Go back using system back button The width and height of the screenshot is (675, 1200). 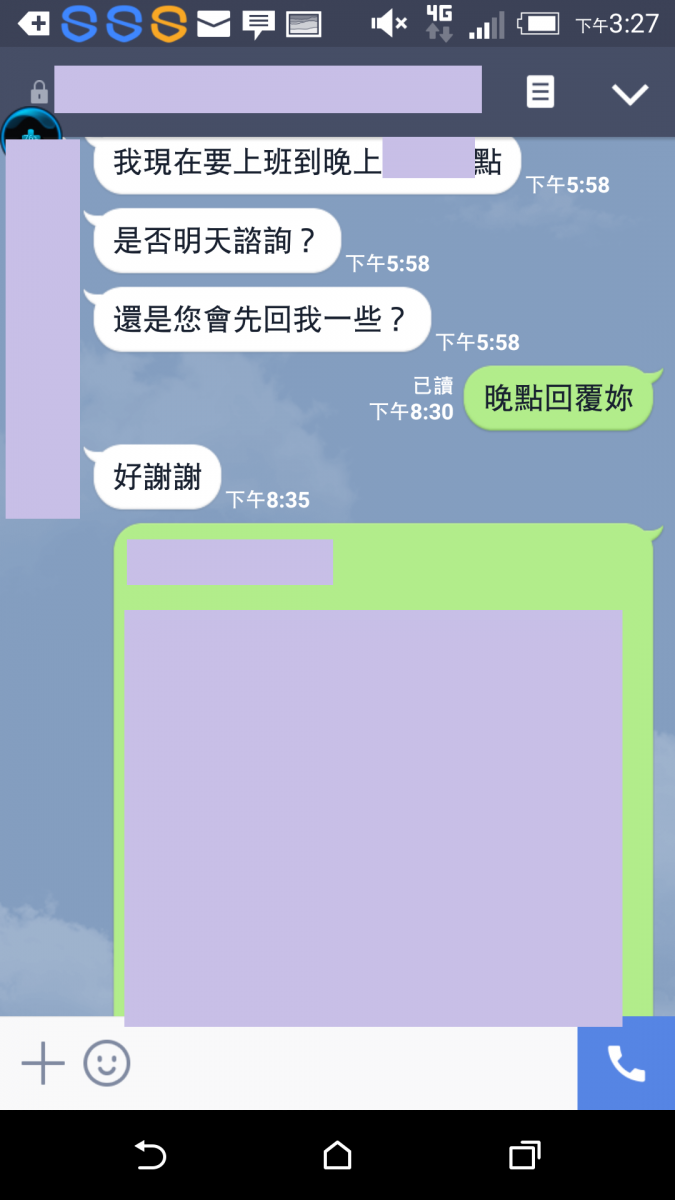pyautogui.click(x=150, y=1156)
